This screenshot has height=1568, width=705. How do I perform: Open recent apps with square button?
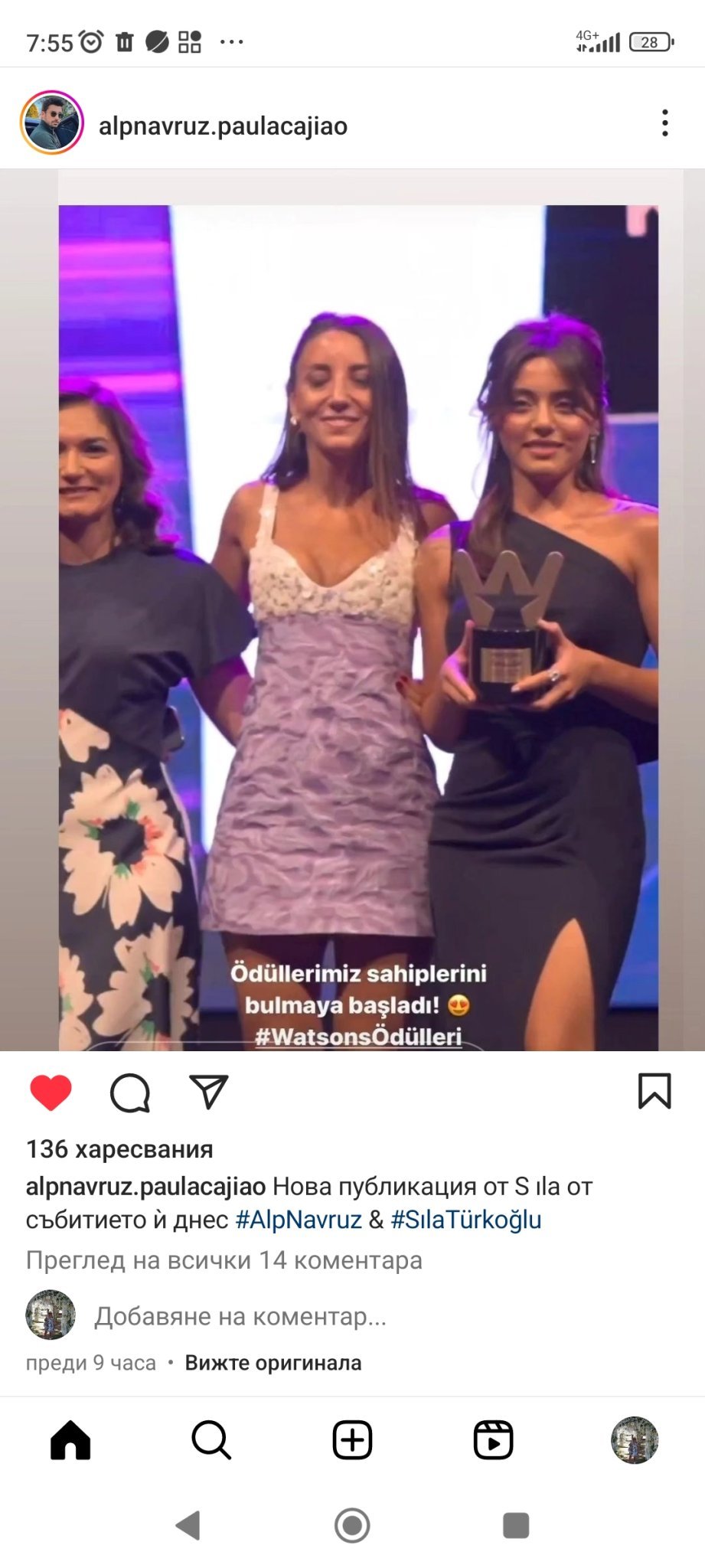[516, 1525]
